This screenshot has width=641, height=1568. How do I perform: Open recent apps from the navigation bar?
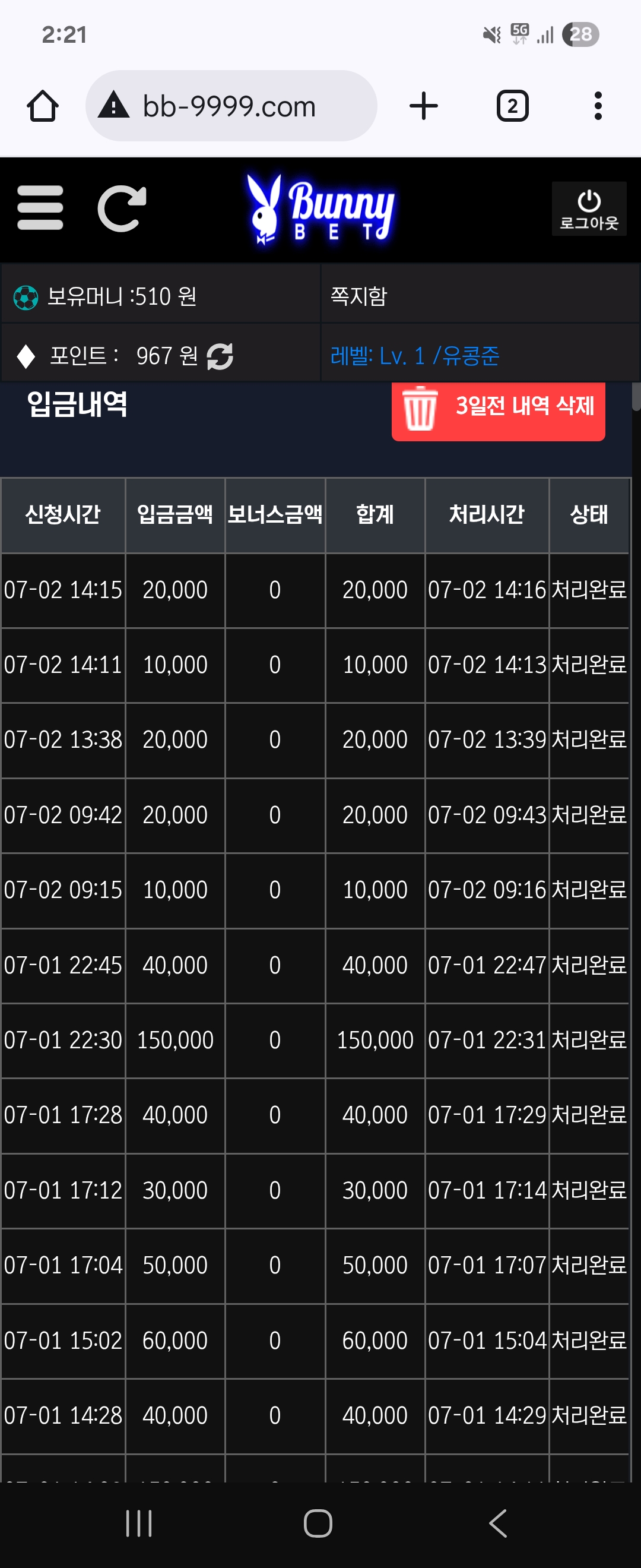pos(139,1523)
